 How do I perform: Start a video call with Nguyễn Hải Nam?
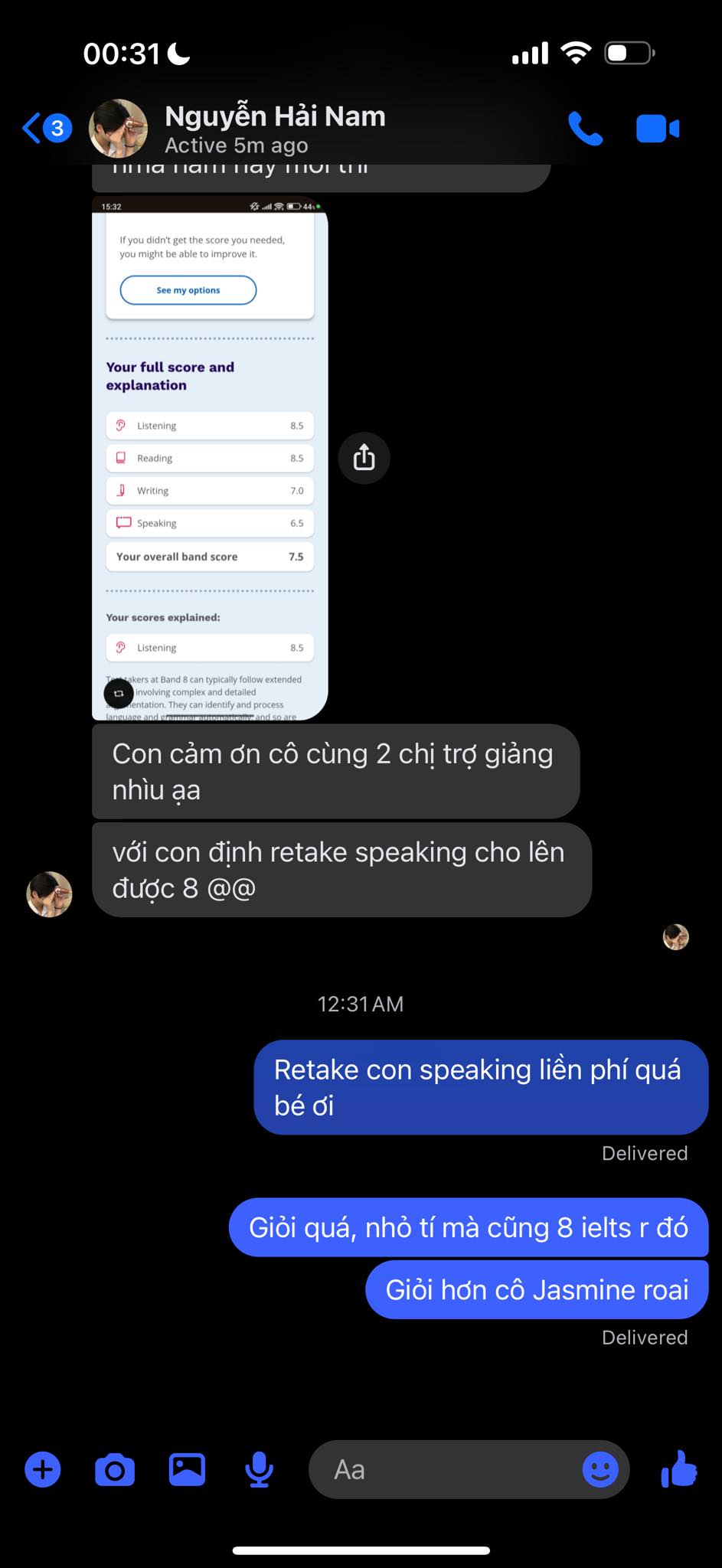coord(657,129)
